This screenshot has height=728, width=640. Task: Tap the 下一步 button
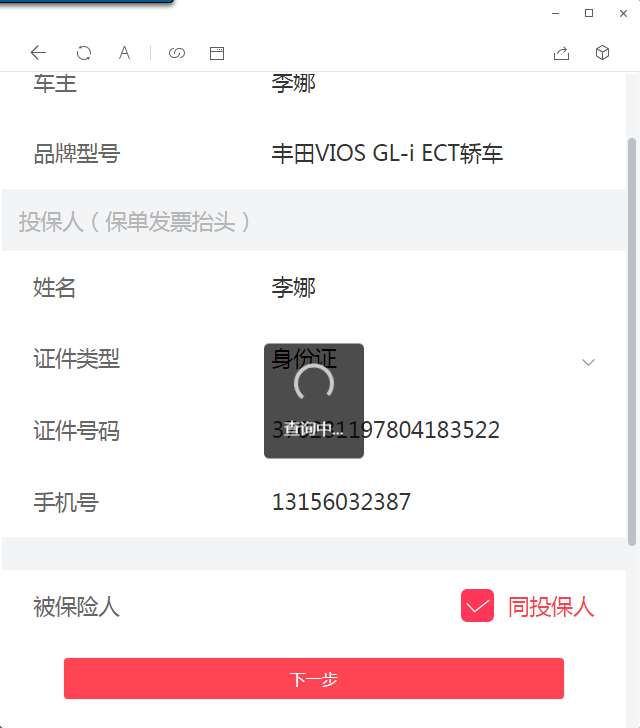click(x=314, y=679)
